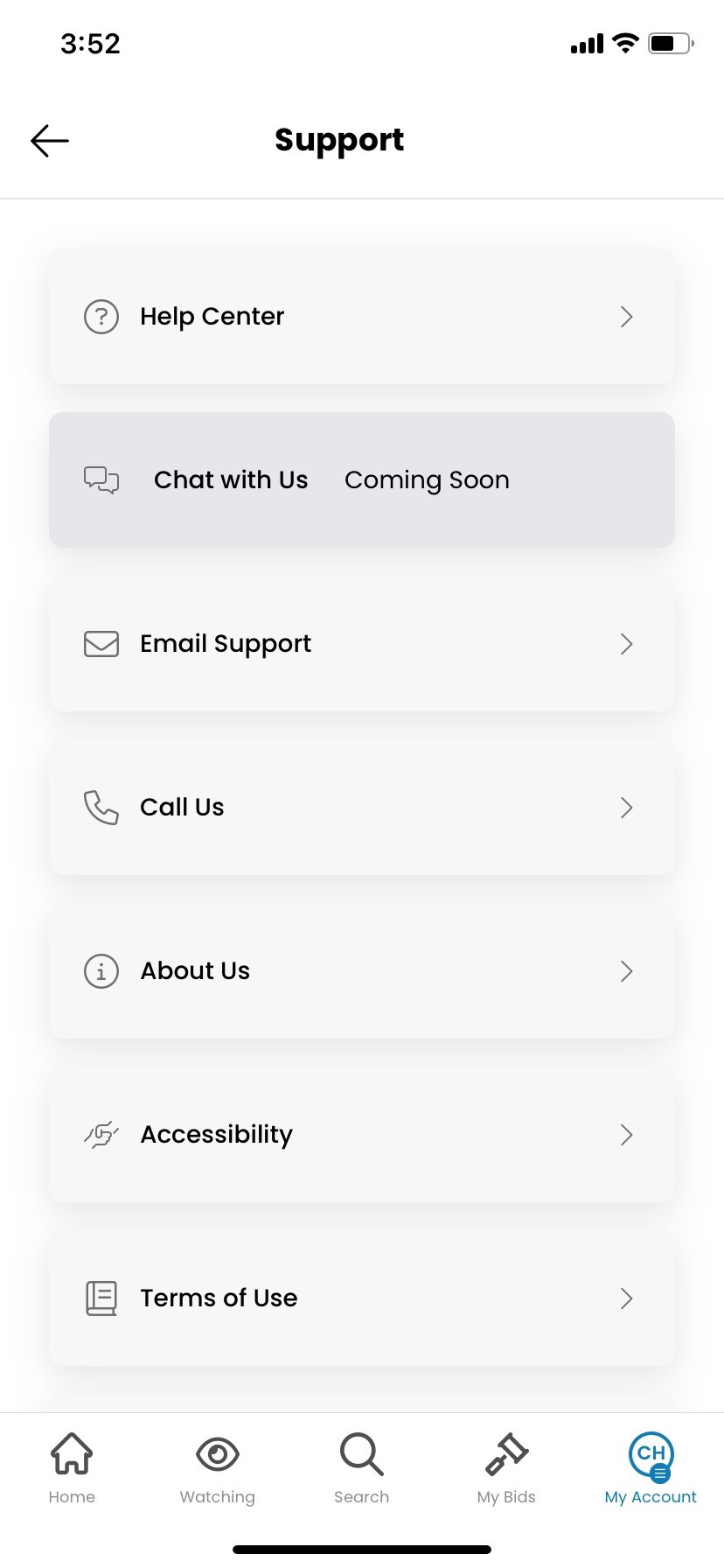Open Email Support
Viewport: 724px width, 1568px height.
pyautogui.click(x=361, y=644)
